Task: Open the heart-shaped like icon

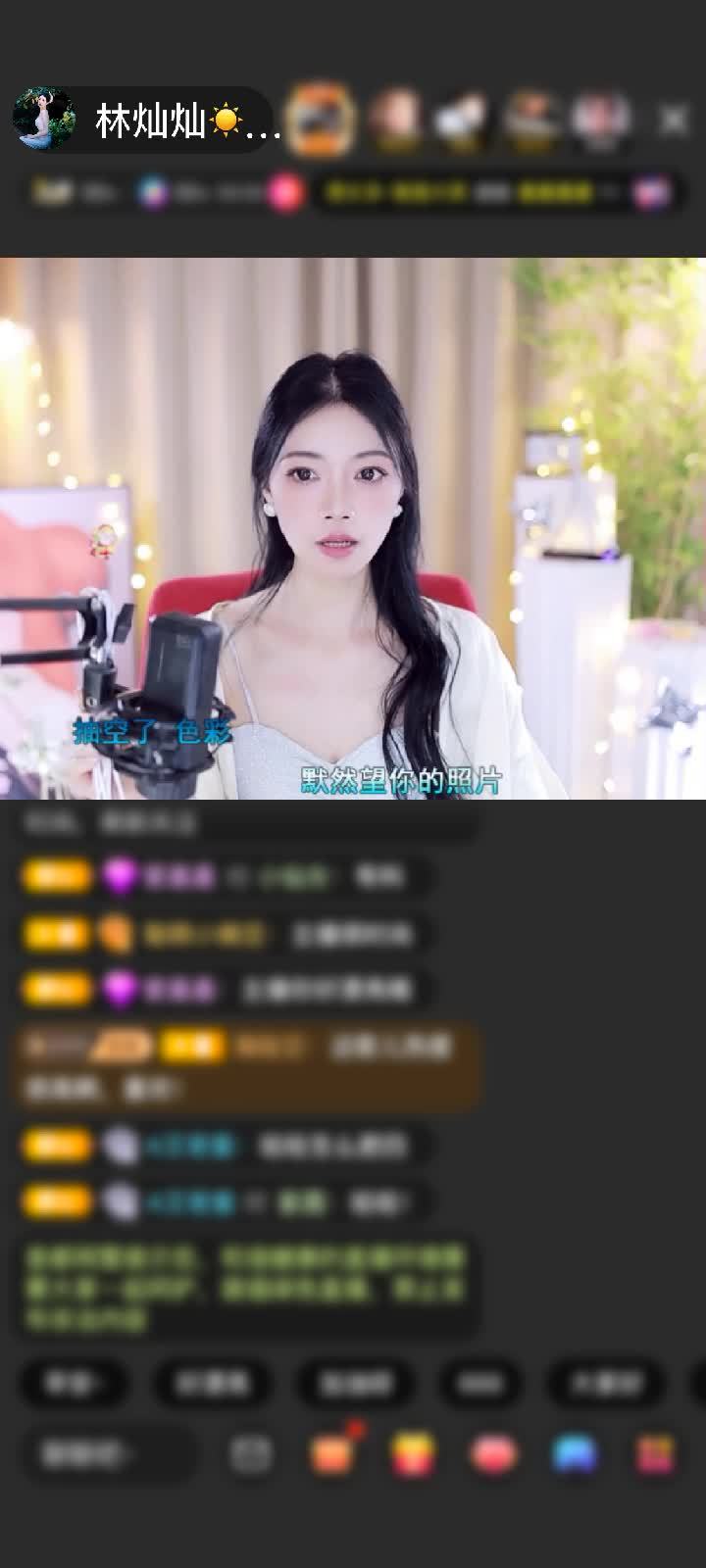Action: 493,1454
